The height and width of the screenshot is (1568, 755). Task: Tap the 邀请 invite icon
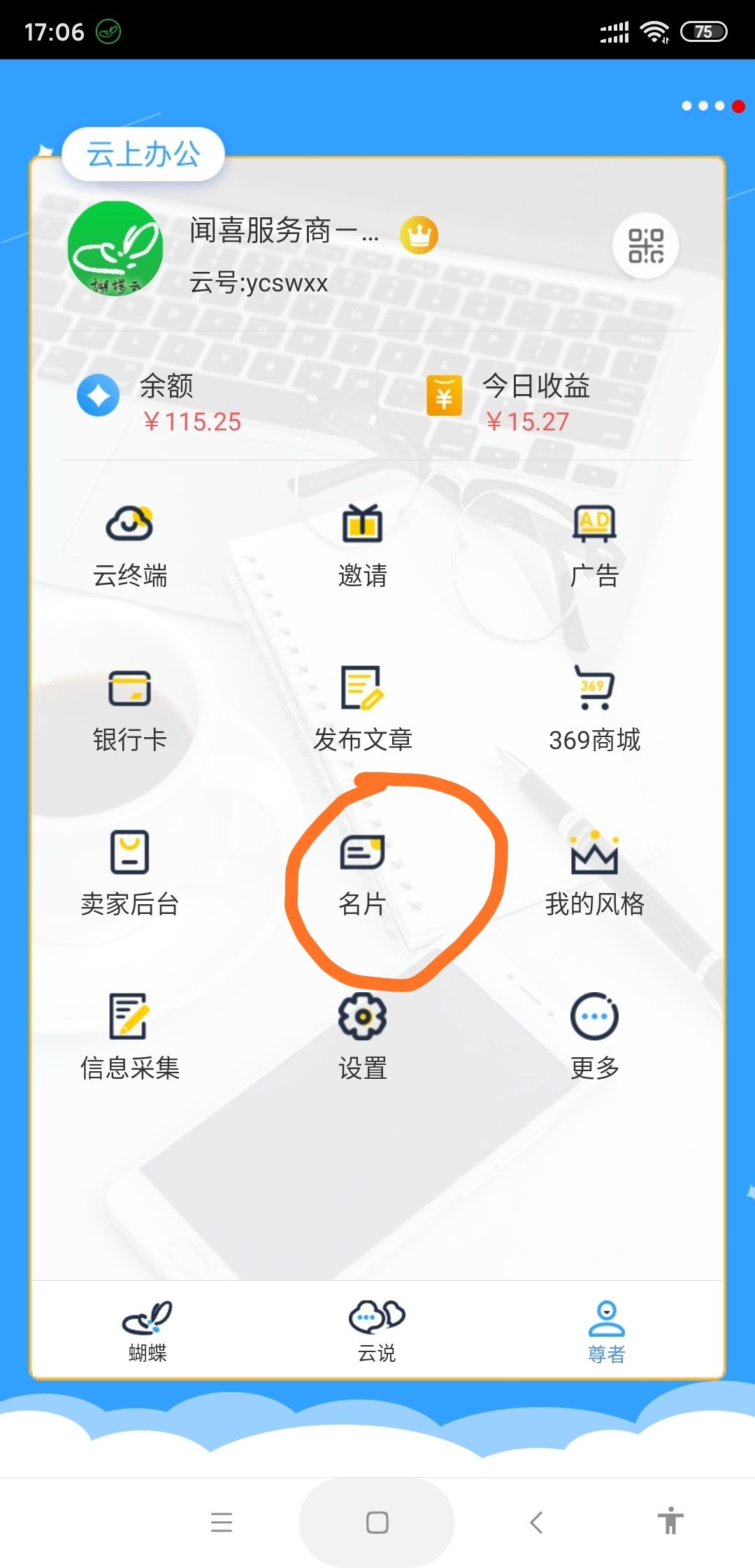362,545
